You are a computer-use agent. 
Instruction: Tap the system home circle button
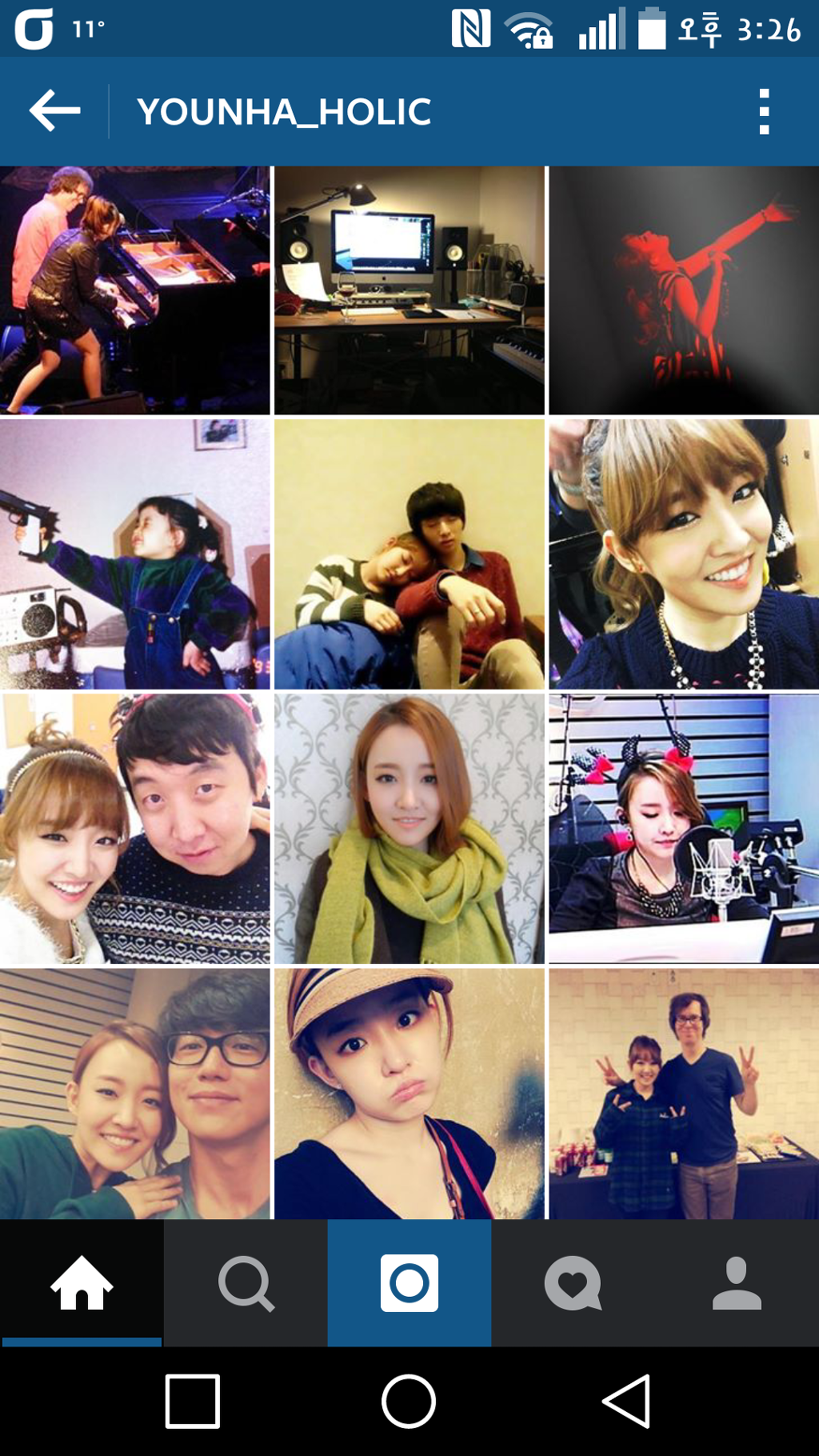pos(409,1402)
